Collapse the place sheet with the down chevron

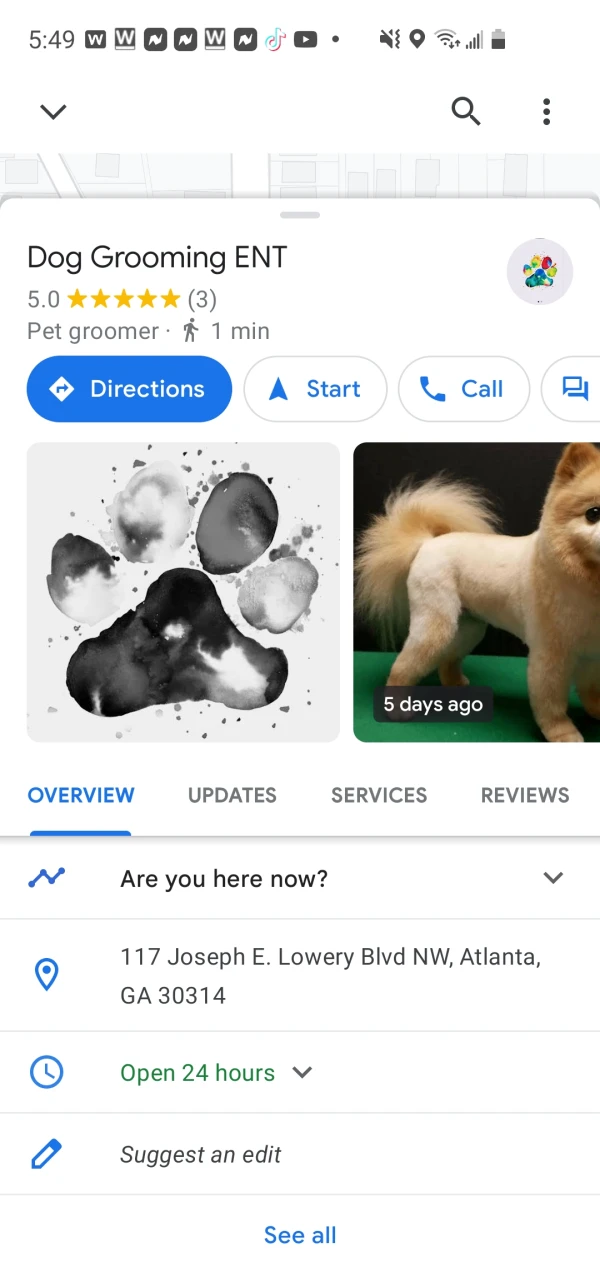coord(53,111)
